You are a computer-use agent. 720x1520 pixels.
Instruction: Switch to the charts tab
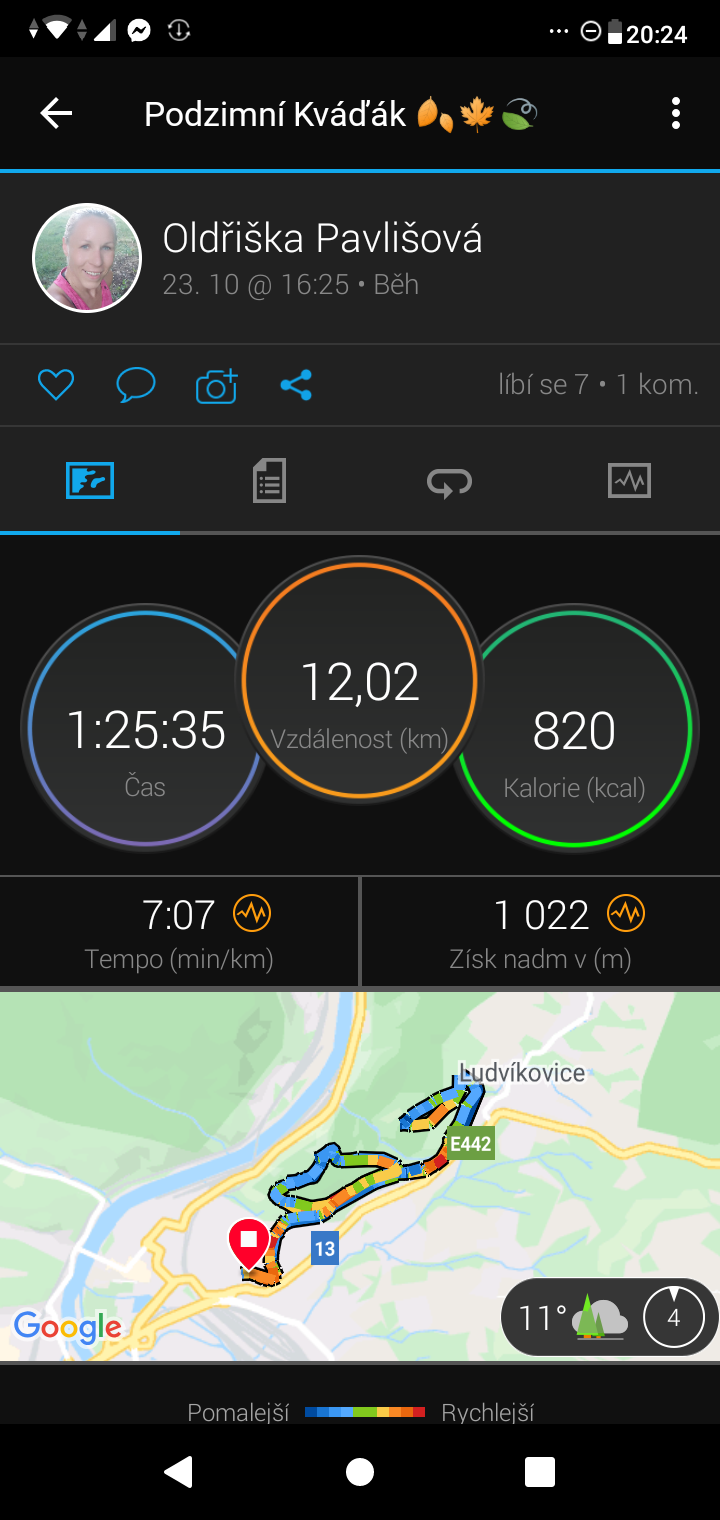(629, 481)
